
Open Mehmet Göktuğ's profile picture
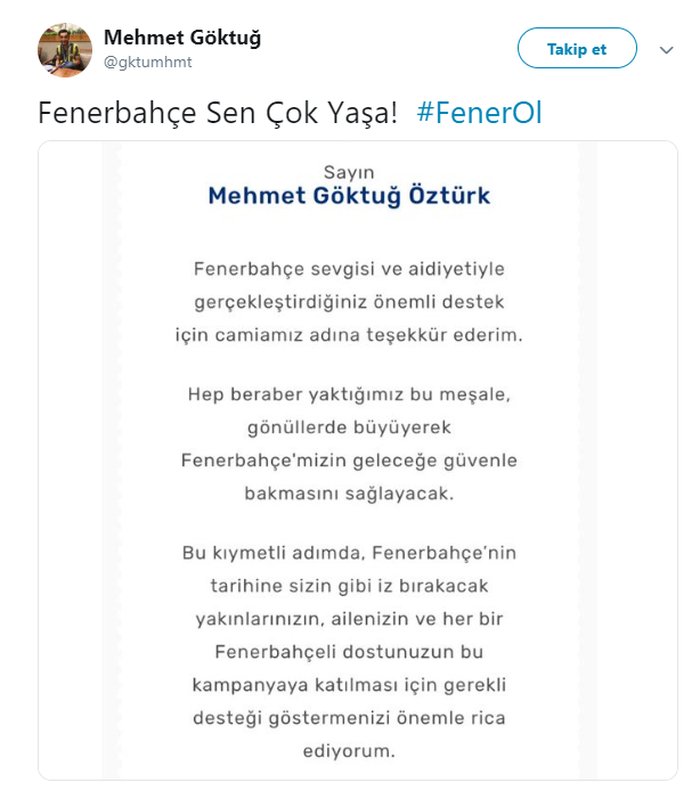point(65,49)
